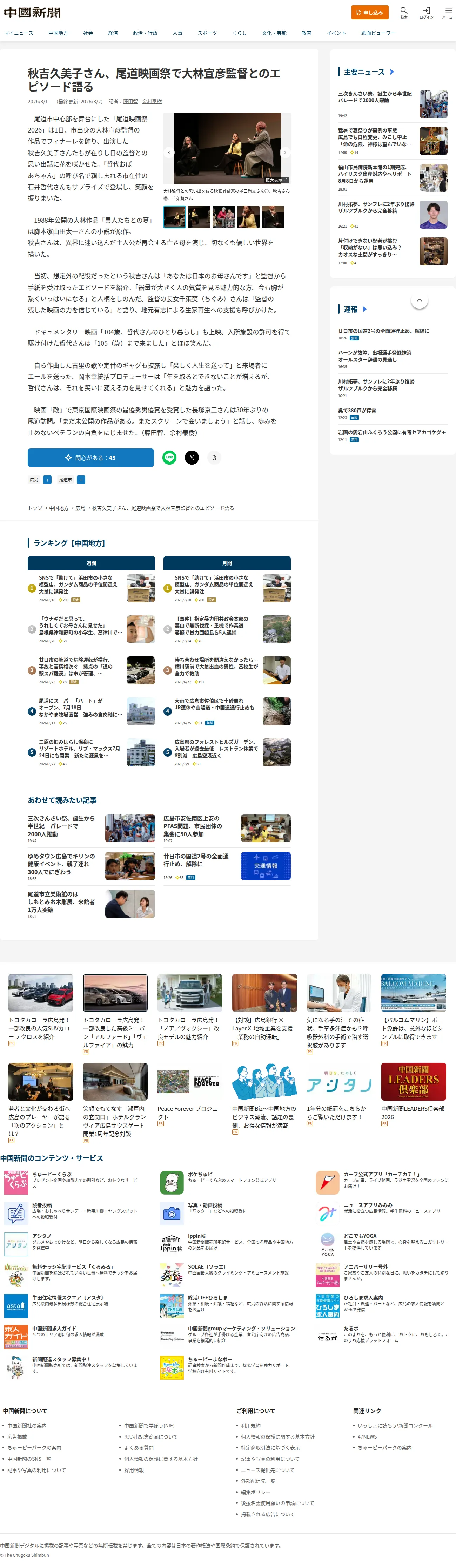Tap the orange 申し込み subscribe button
The width and height of the screenshot is (456, 1568).
(x=370, y=12)
